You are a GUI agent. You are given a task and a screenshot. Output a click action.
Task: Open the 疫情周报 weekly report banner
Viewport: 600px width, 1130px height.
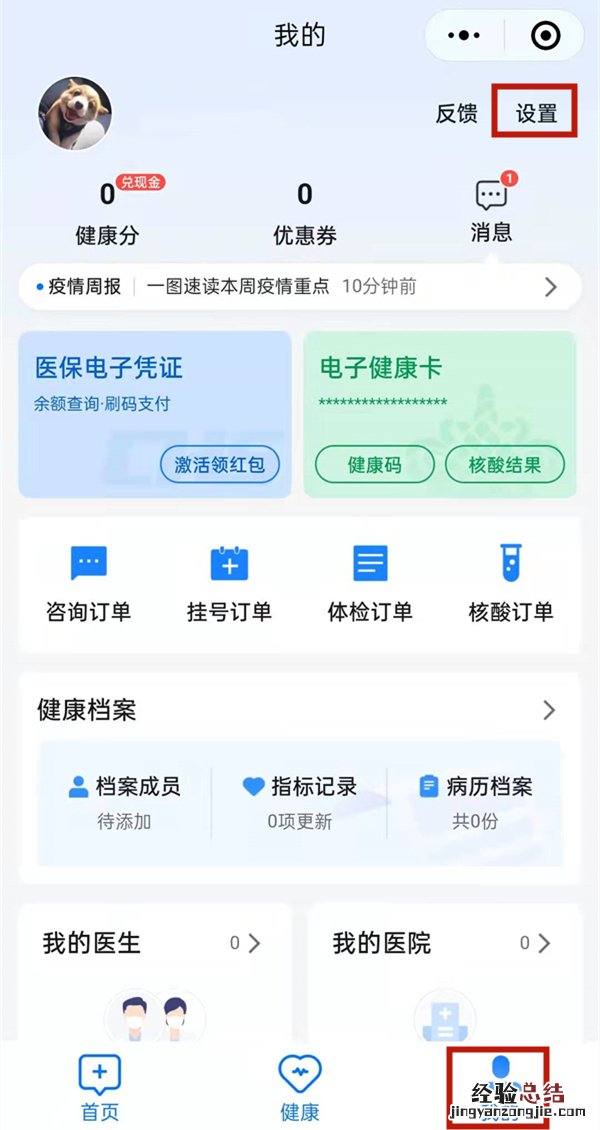coord(299,287)
